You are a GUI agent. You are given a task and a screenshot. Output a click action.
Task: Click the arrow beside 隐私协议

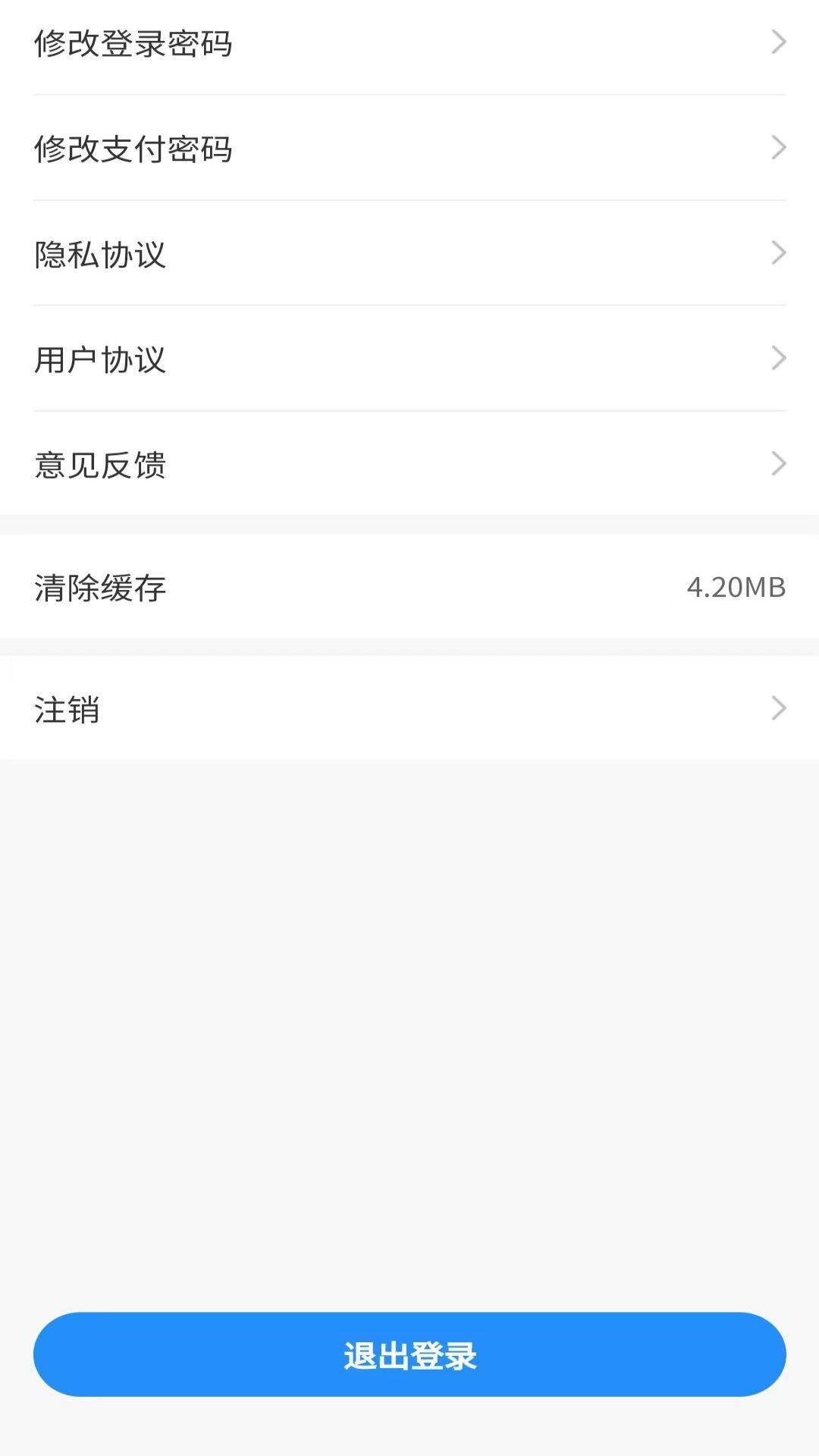click(x=778, y=253)
